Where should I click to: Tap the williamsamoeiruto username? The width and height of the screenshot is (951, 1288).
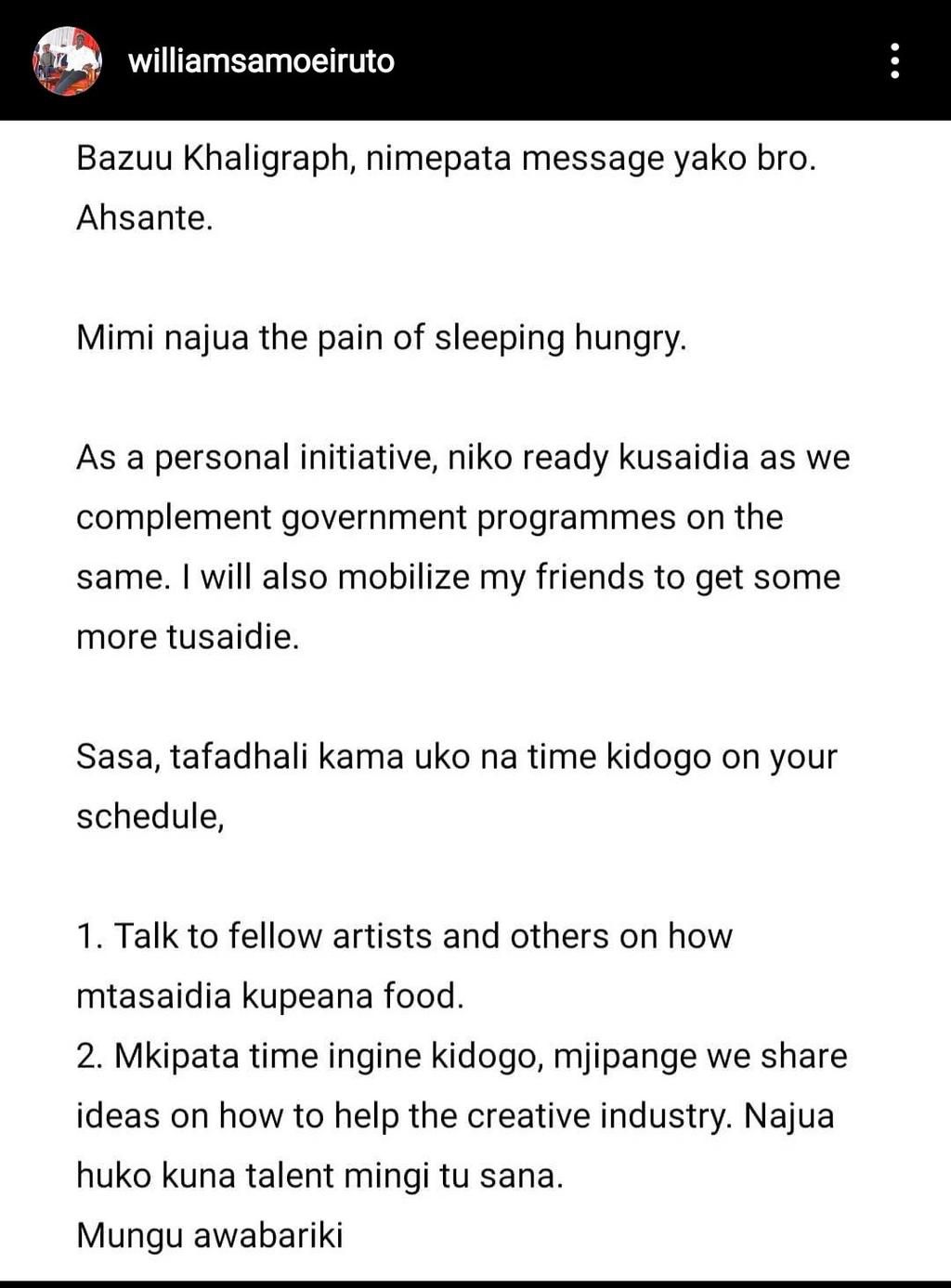(x=261, y=61)
